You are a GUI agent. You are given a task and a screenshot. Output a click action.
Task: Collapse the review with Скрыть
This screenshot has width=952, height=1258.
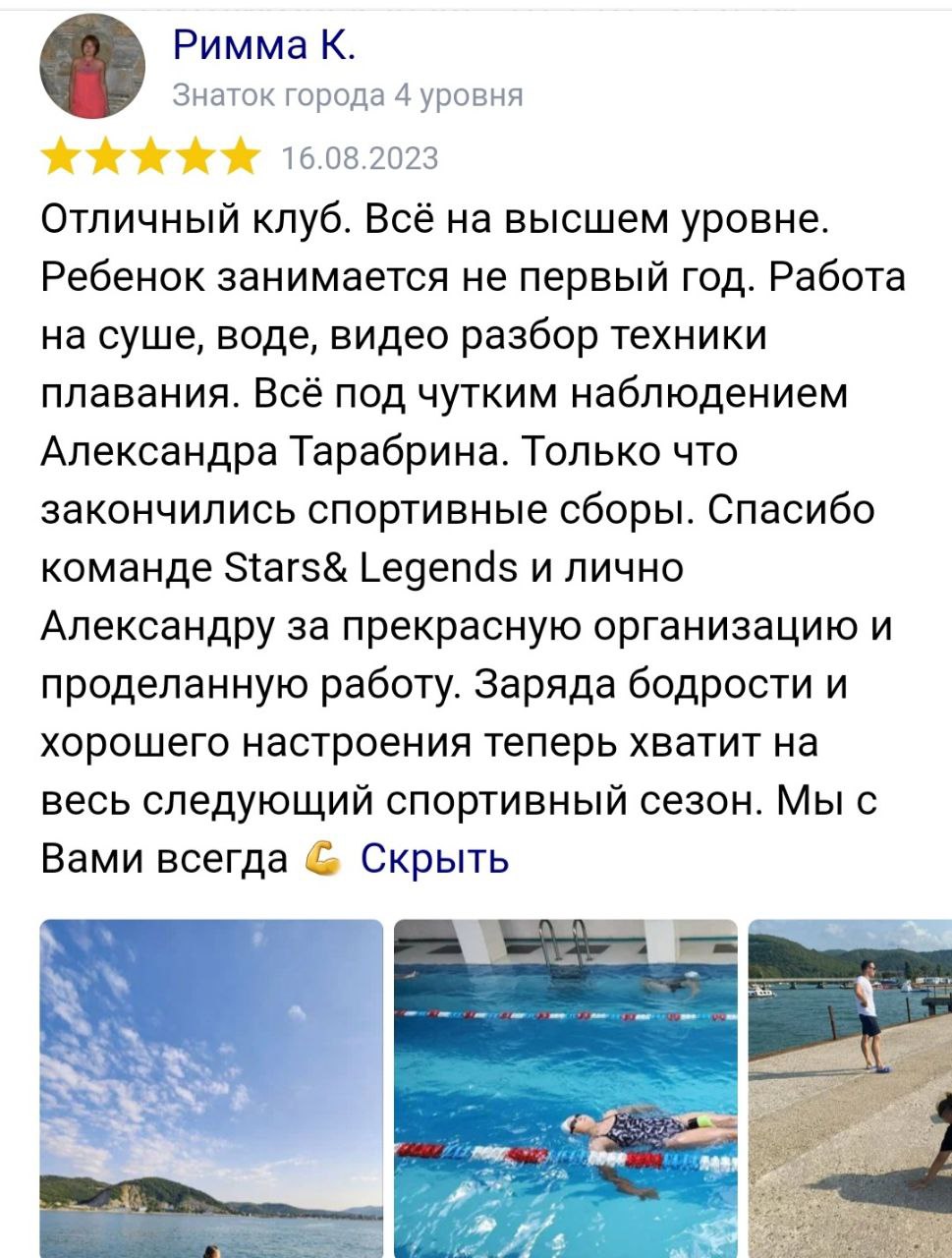coord(434,858)
